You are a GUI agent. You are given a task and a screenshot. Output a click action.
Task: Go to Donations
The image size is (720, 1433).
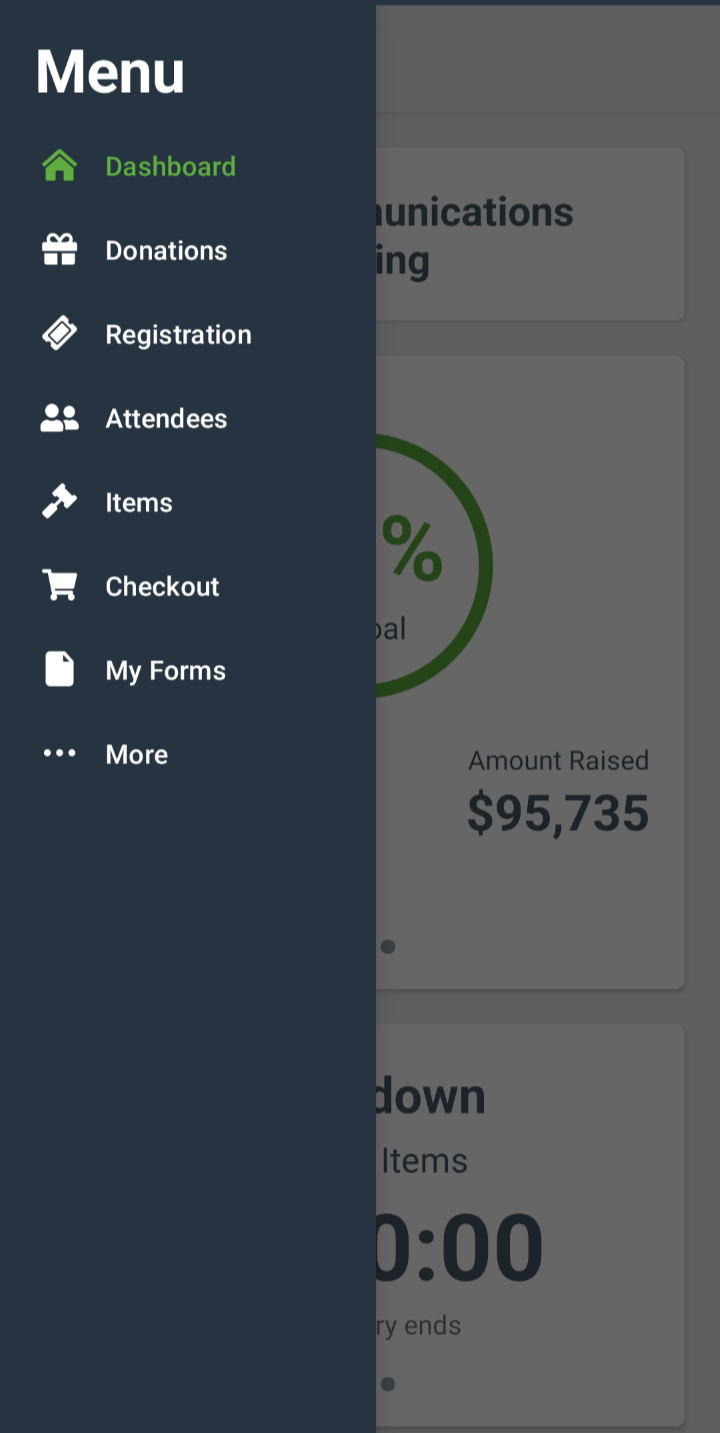pyautogui.click(x=187, y=250)
